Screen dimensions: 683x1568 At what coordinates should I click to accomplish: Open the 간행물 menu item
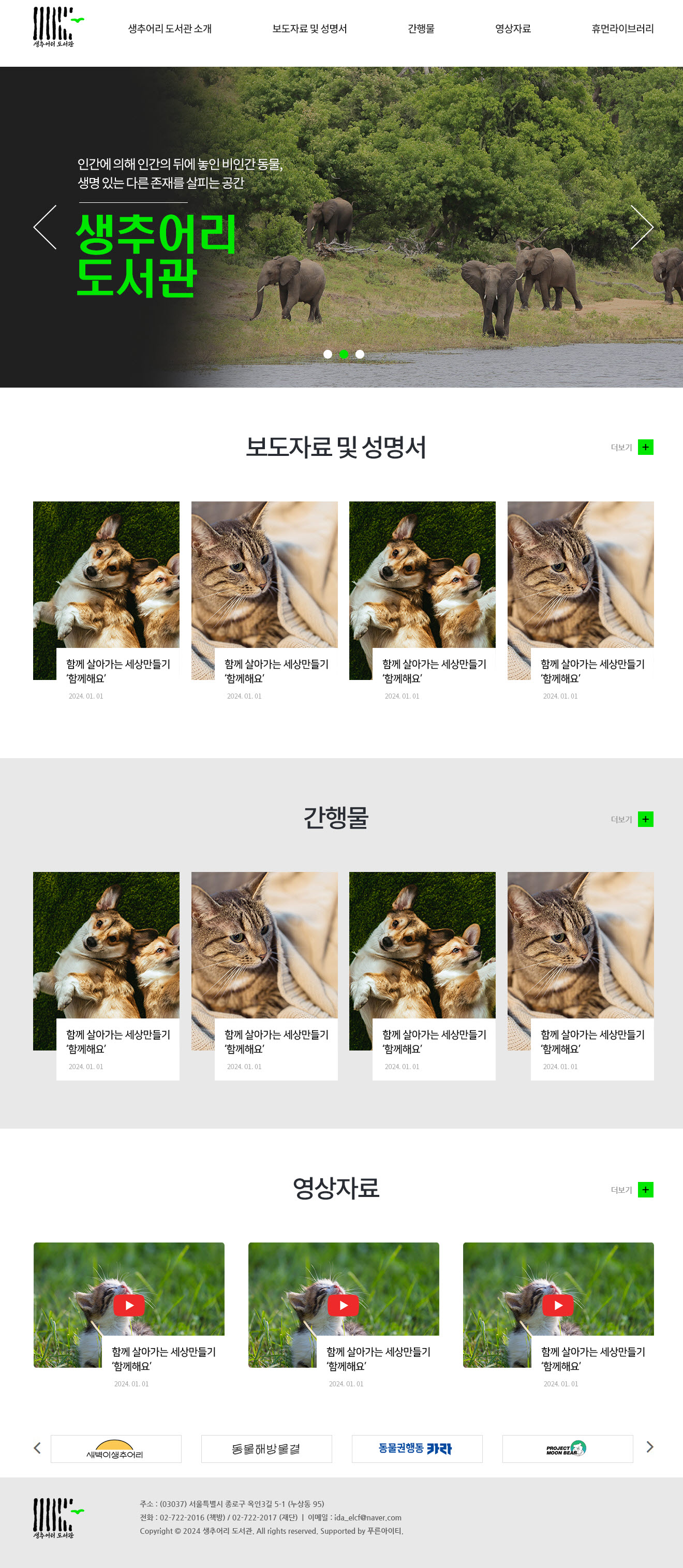click(x=421, y=28)
